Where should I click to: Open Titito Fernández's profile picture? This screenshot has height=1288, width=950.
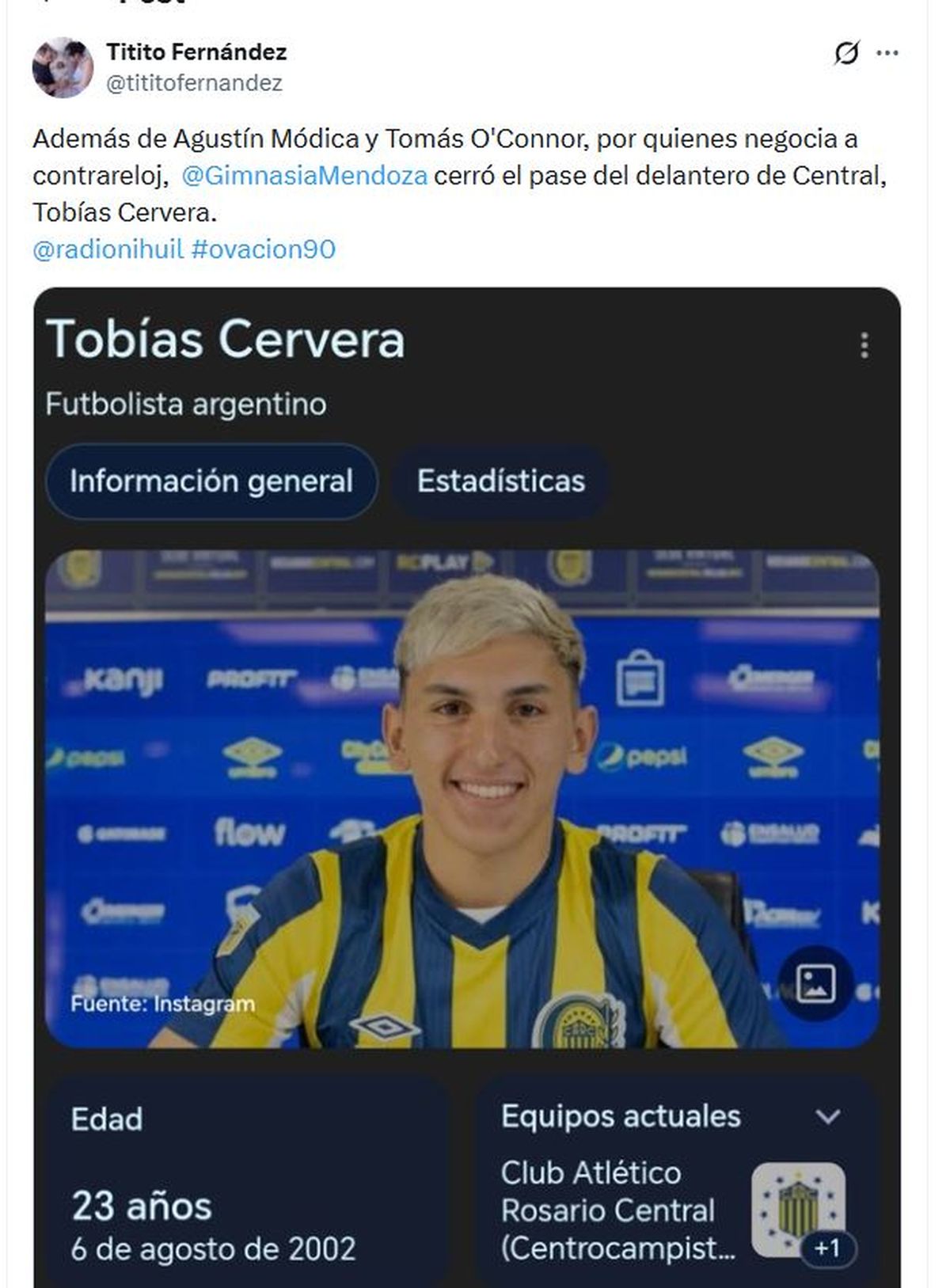63,67
